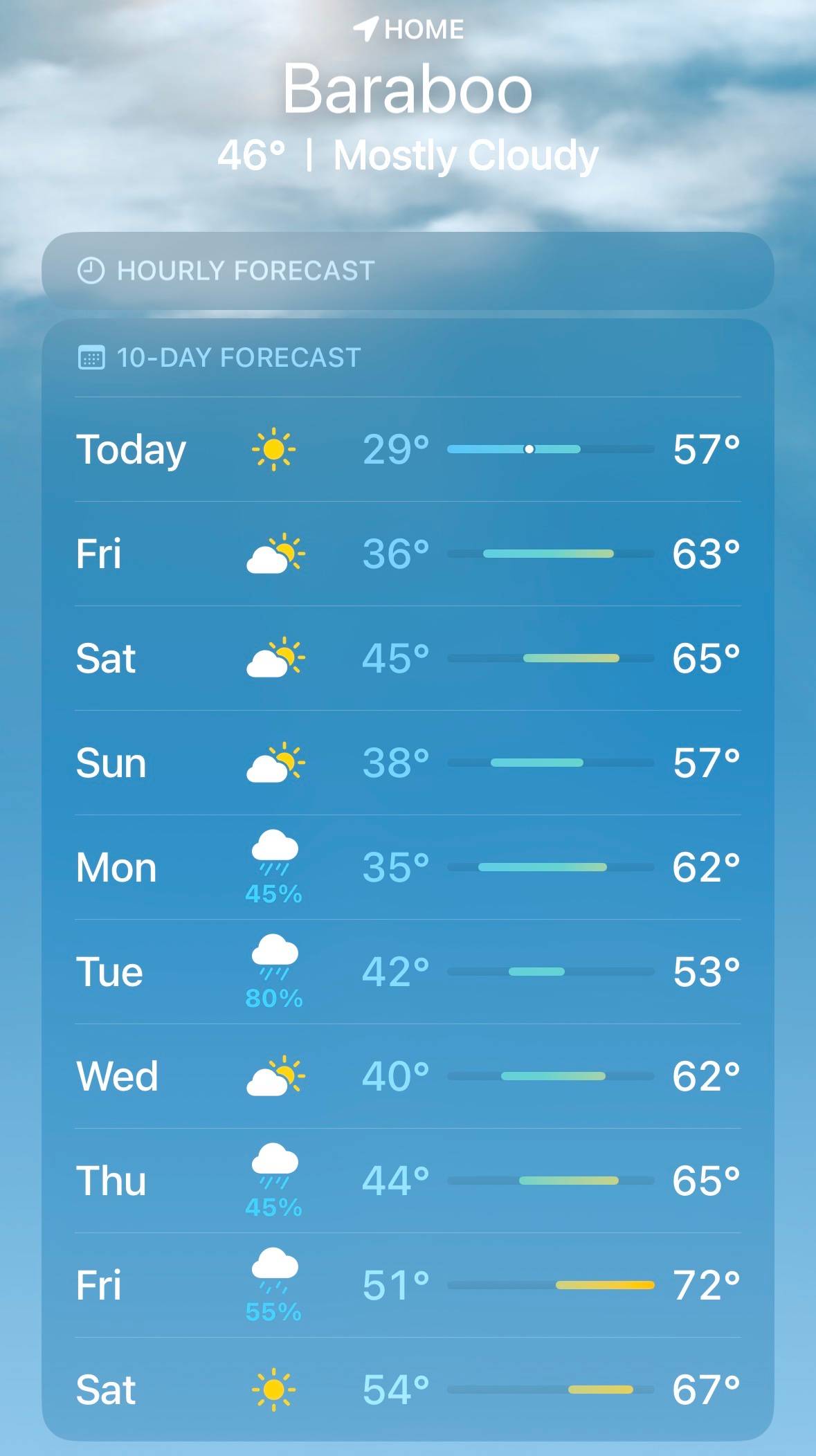
Task: Open Thu forecast with 45% rain
Action: tap(408, 1181)
